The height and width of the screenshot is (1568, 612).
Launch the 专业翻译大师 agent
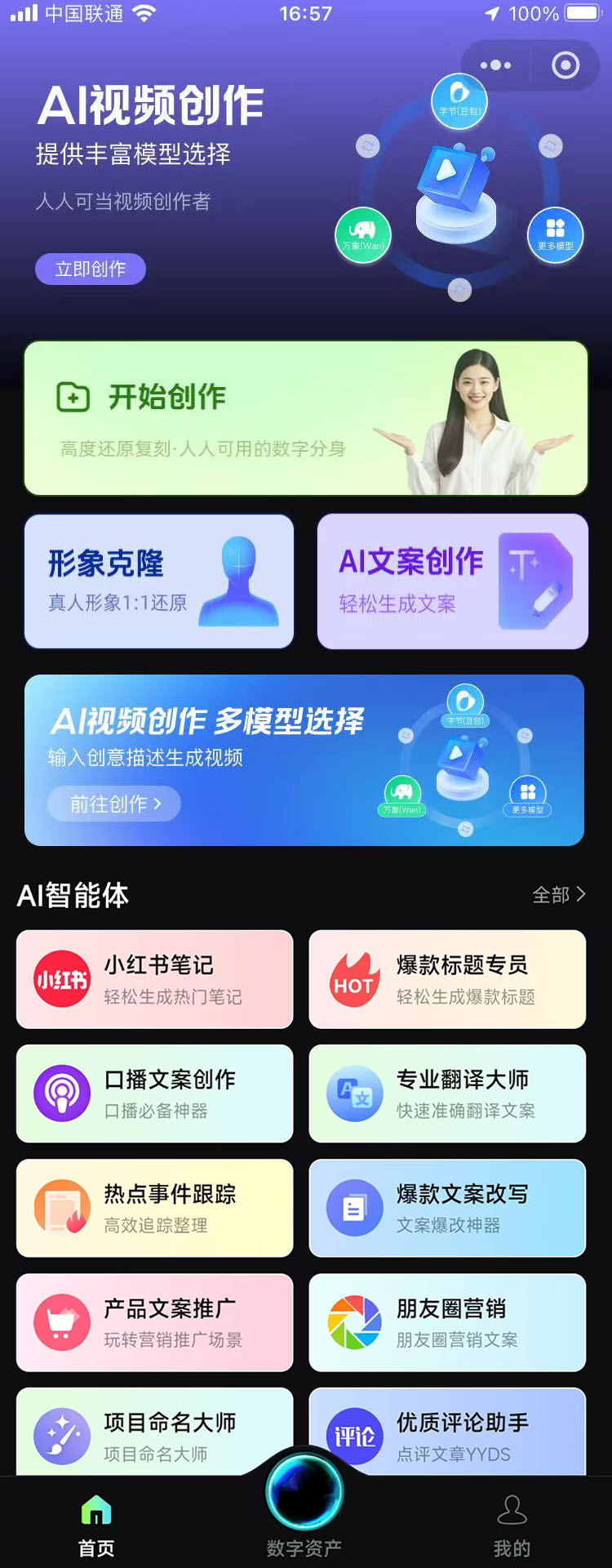pyautogui.click(x=447, y=1094)
